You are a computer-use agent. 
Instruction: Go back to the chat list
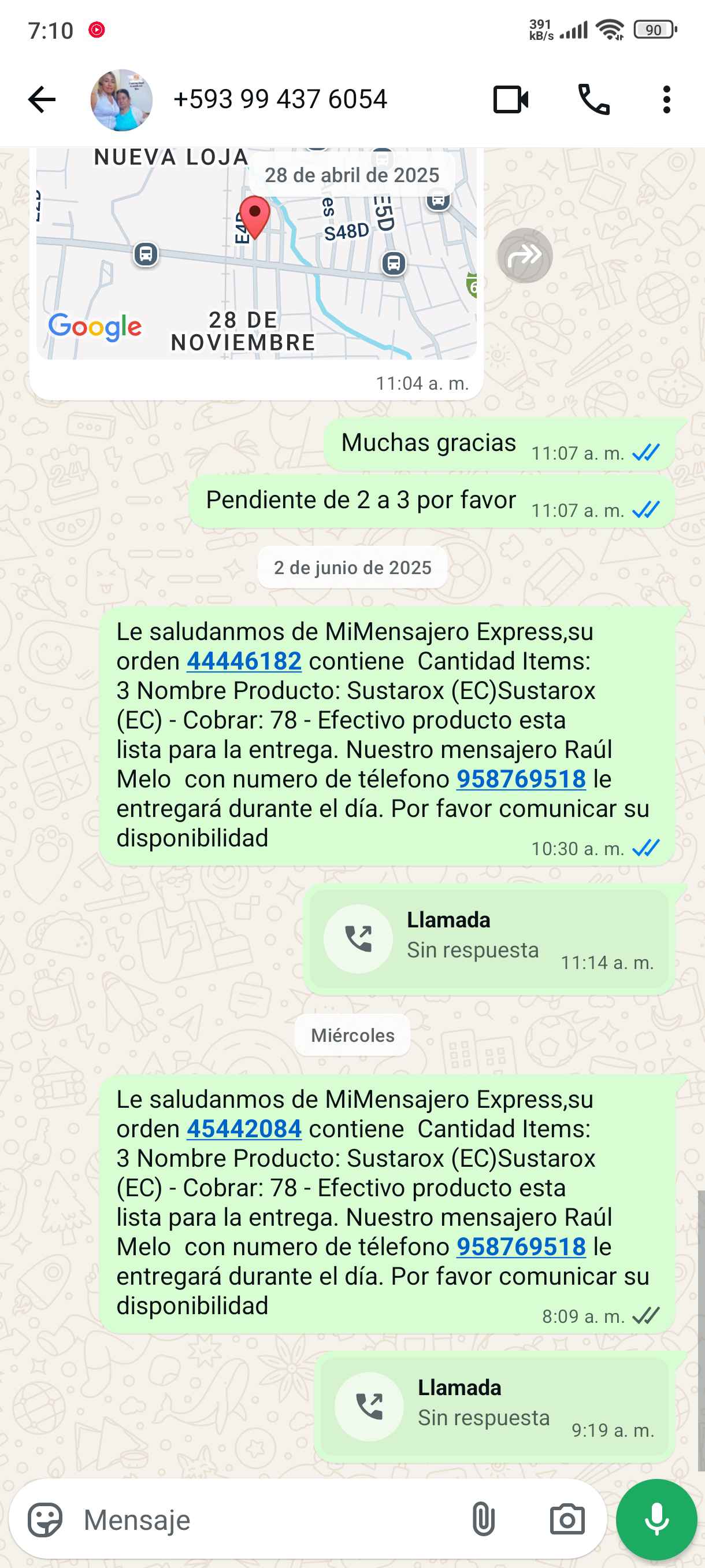coord(42,100)
